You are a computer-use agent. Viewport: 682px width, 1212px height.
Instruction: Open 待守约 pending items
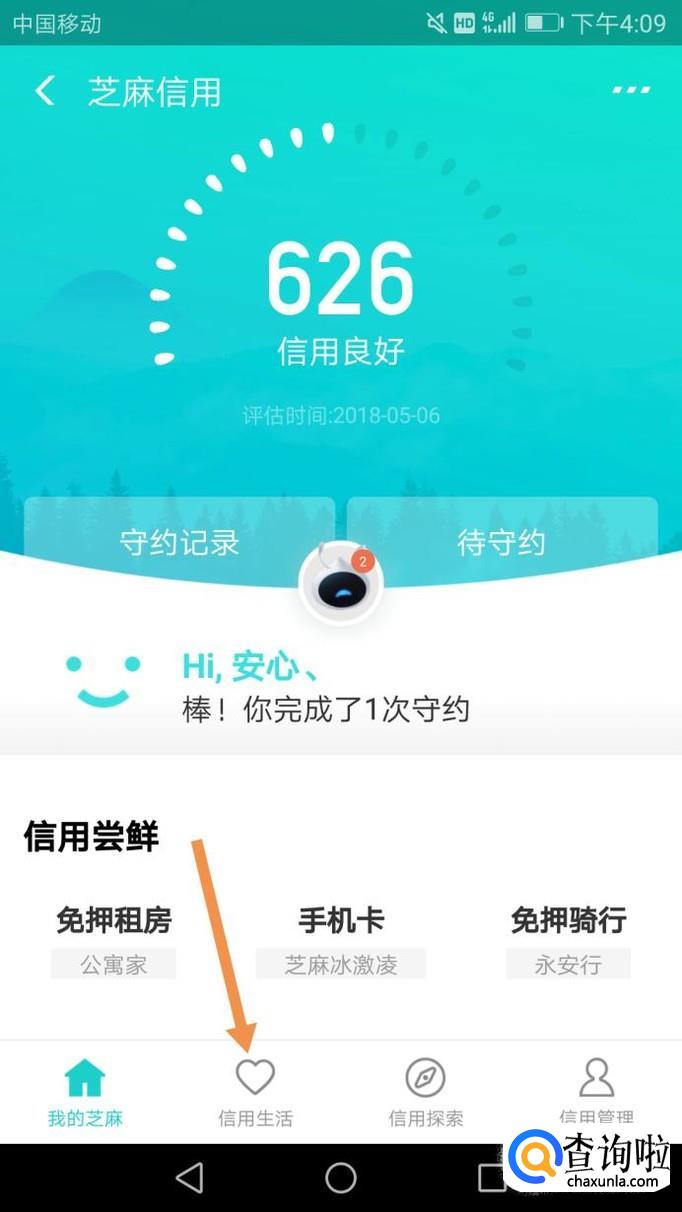(x=501, y=542)
